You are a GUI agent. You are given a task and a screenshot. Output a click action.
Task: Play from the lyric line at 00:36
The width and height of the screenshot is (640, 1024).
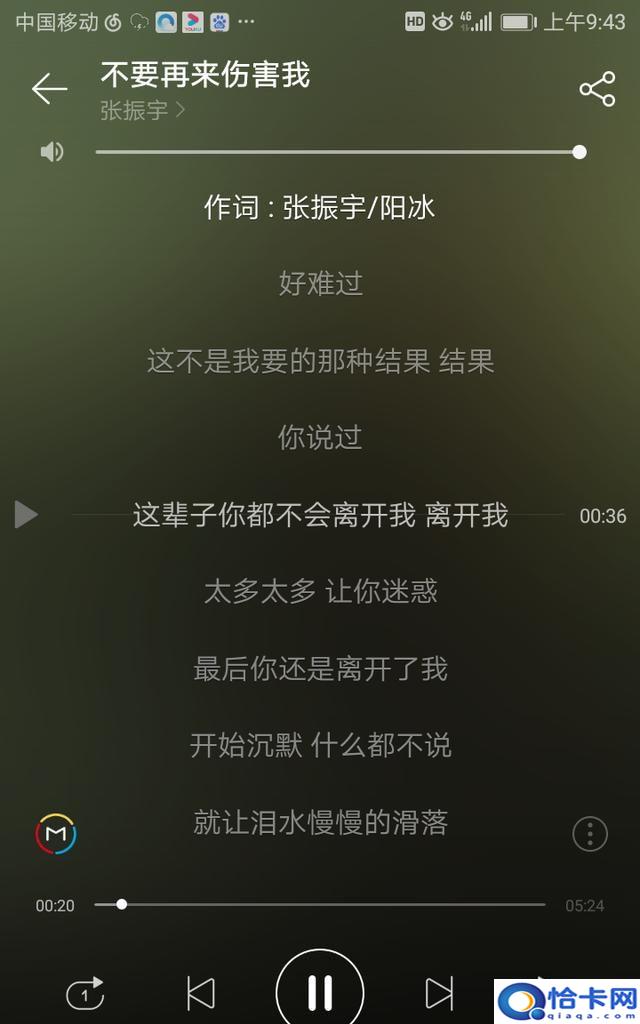(26, 515)
